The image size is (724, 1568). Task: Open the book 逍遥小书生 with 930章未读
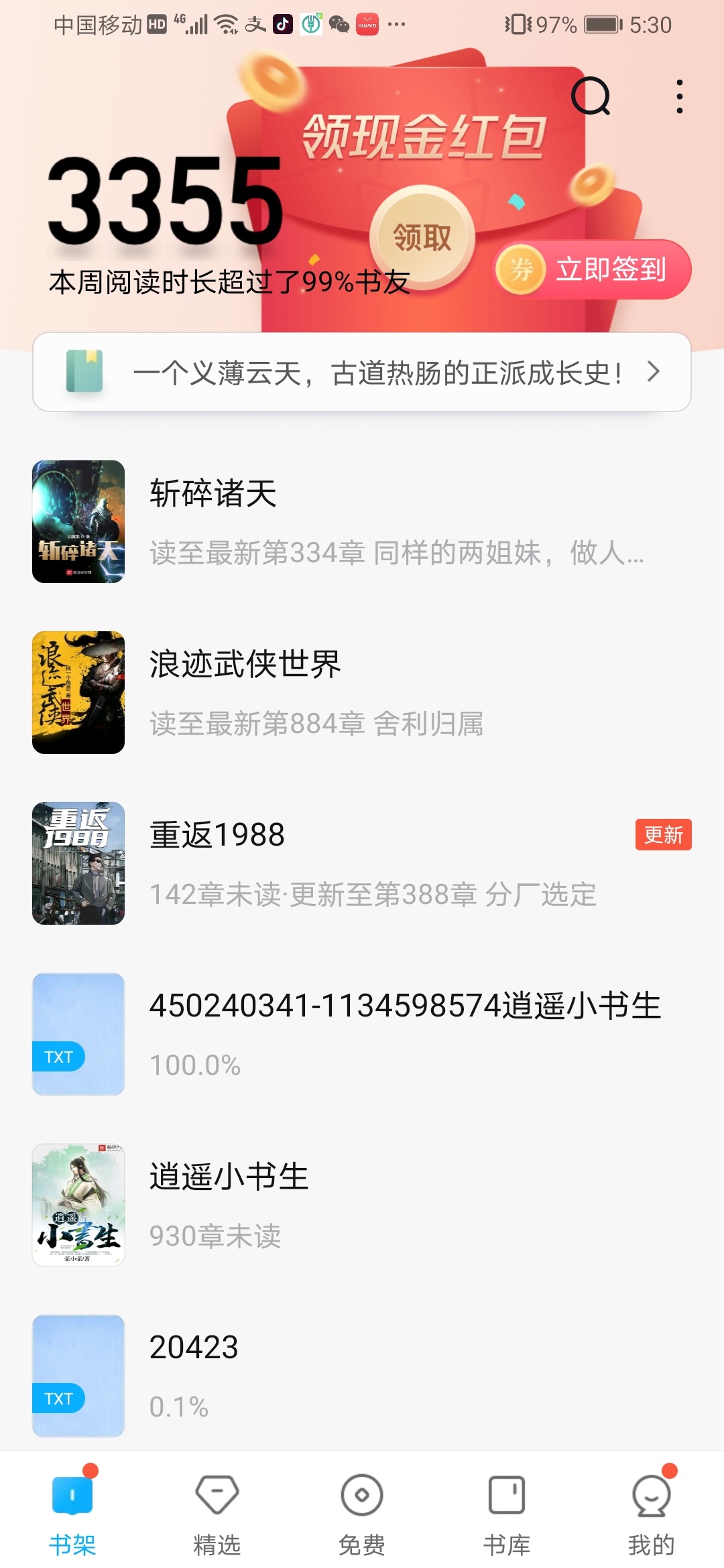(362, 1205)
